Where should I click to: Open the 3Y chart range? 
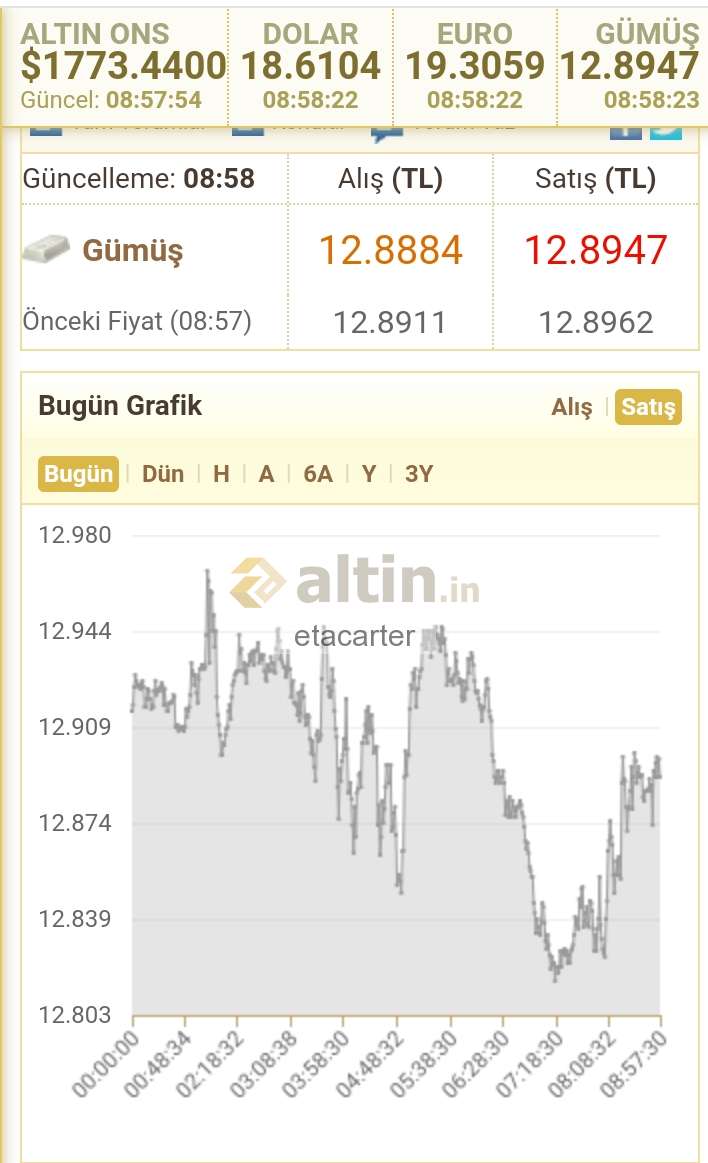click(x=419, y=473)
